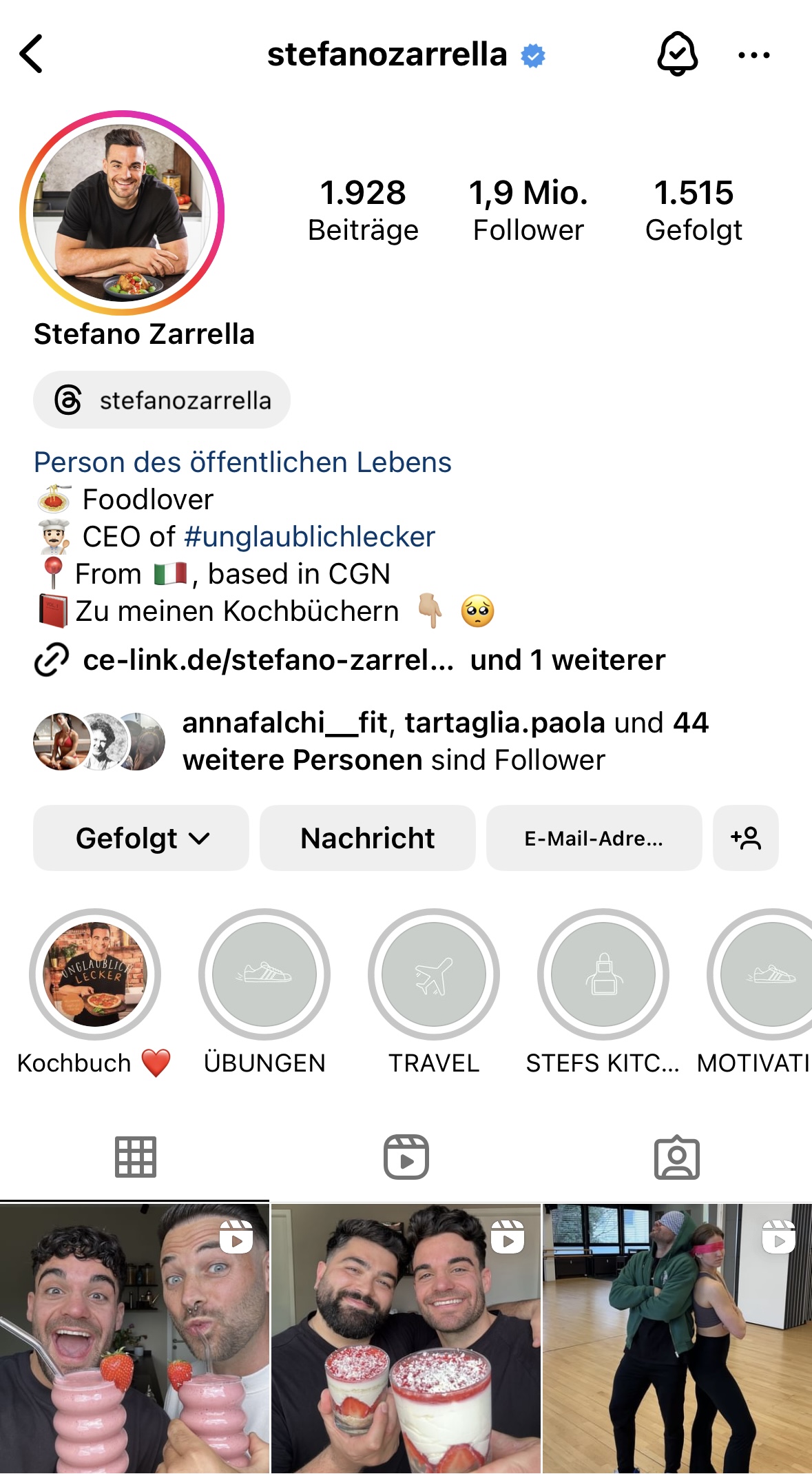Open the TRAVEL story highlight
This screenshot has width=812, height=1474.
pos(434,974)
